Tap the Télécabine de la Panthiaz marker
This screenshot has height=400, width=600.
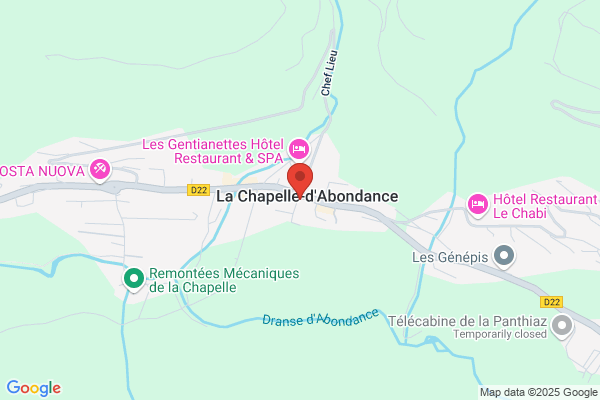coord(562,327)
